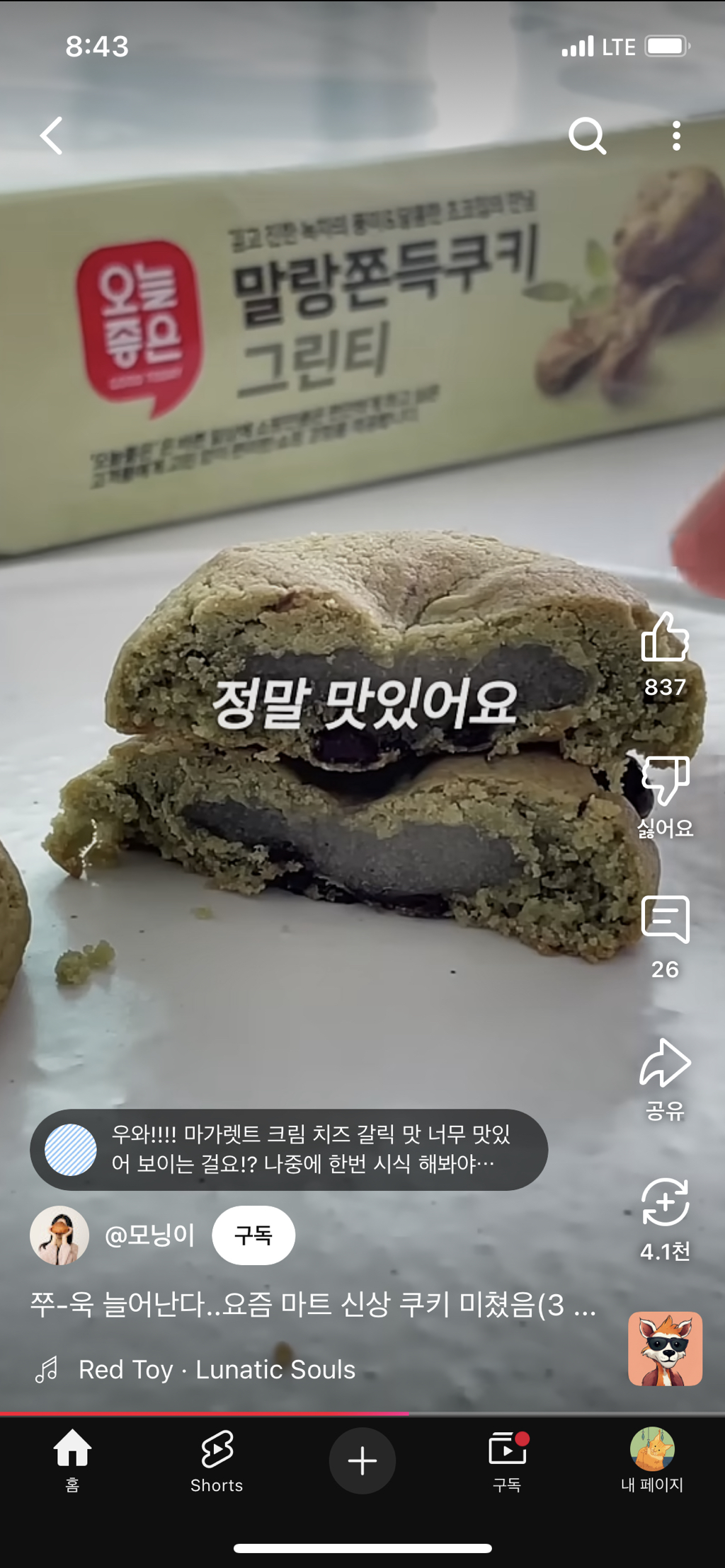The image size is (725, 1568).
Task: Go back using the top-left arrow
Action: pos(52,136)
